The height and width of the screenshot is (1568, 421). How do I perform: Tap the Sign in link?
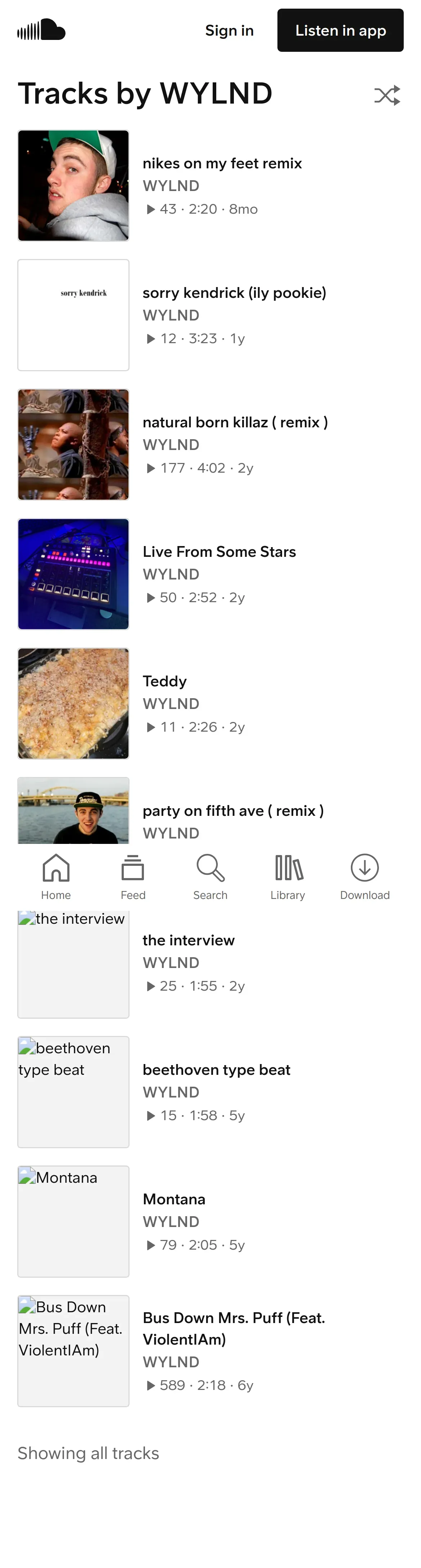click(229, 31)
